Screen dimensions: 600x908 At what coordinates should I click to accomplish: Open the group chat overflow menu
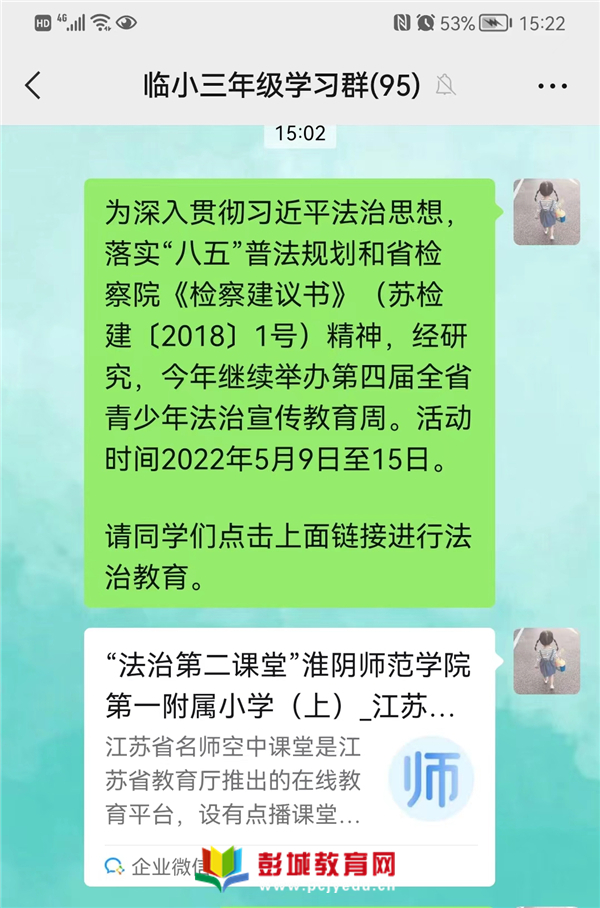pyautogui.click(x=552, y=87)
